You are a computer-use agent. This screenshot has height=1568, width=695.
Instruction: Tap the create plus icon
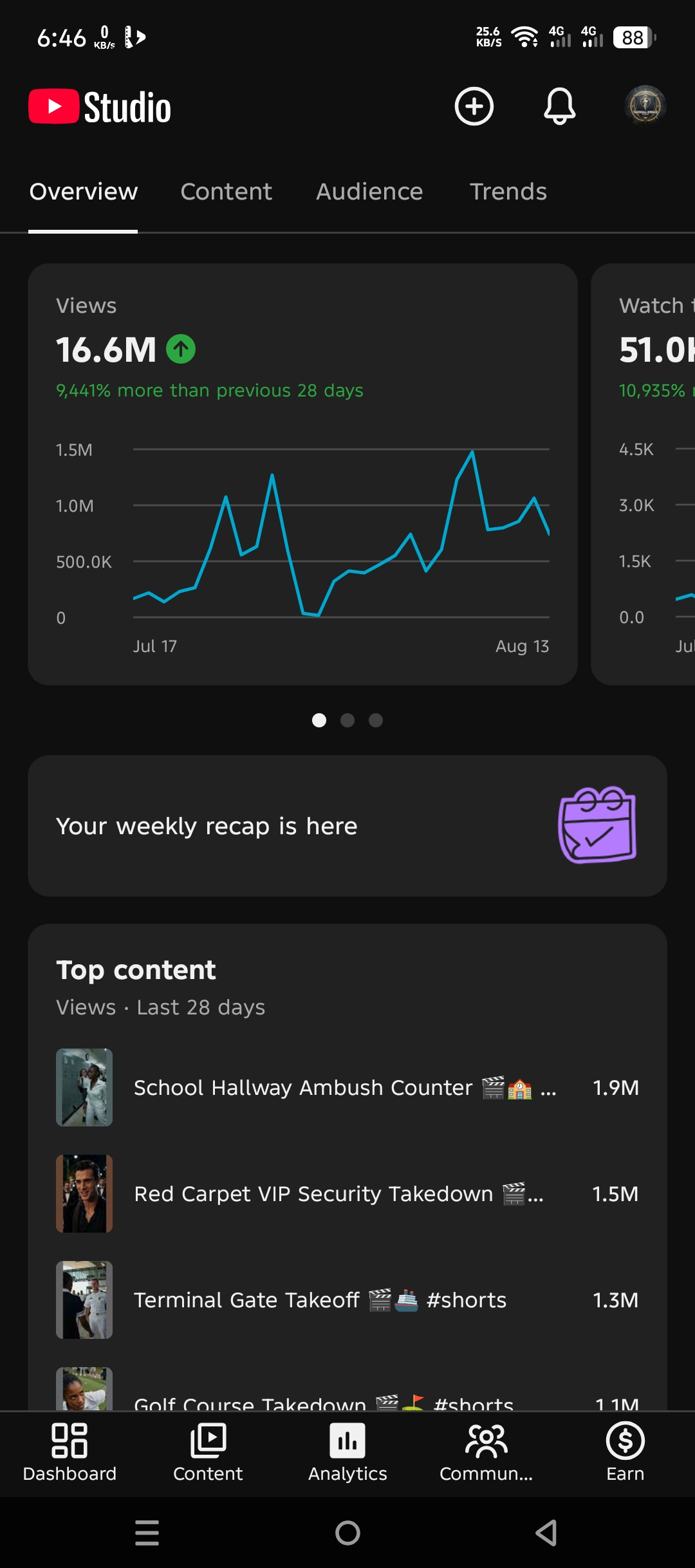point(474,106)
